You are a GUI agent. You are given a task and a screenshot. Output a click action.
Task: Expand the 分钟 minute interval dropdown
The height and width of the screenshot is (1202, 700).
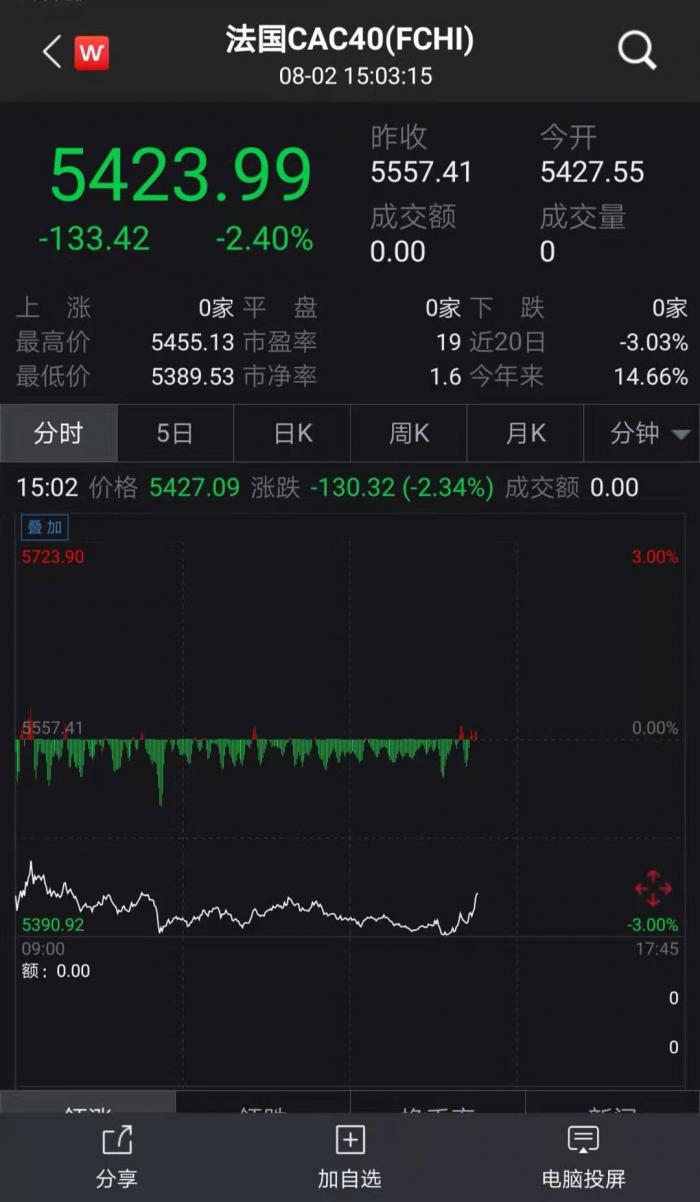click(x=650, y=433)
